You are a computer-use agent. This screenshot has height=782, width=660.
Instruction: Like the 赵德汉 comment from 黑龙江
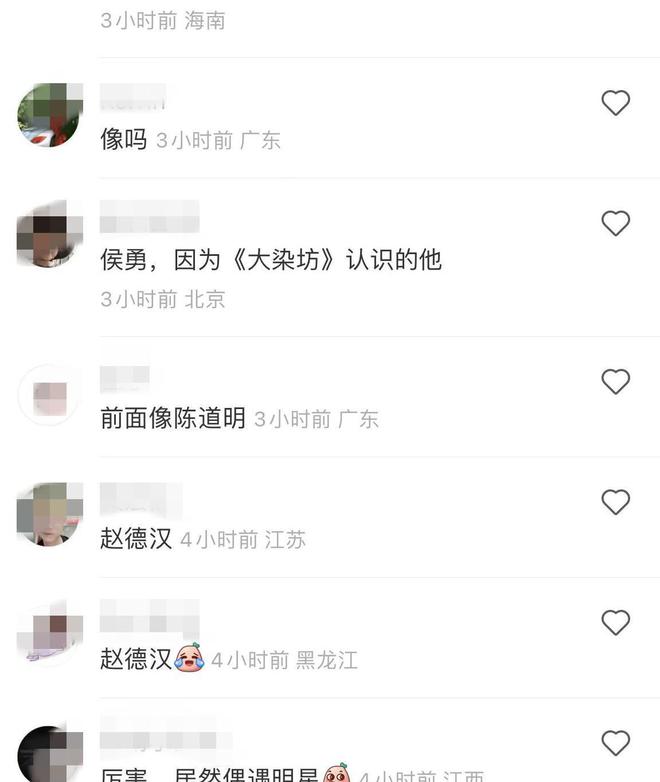click(x=615, y=622)
